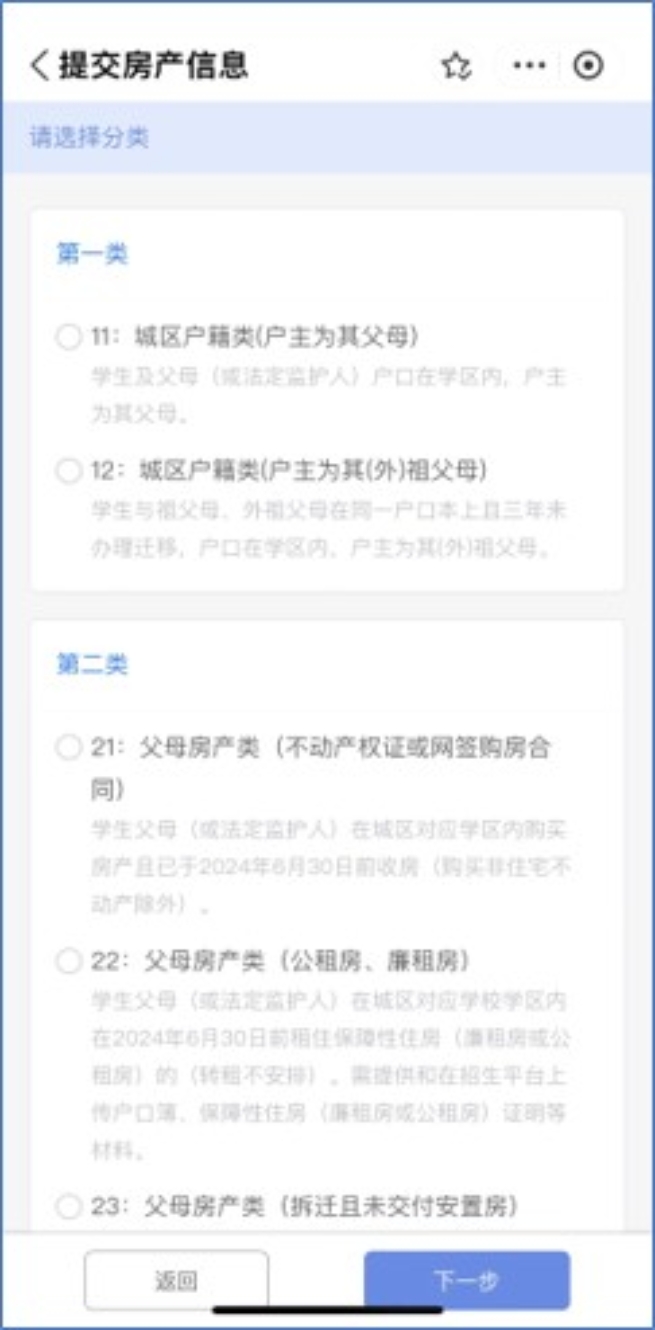
Task: Tap the 返回 button
Action: 176,1280
